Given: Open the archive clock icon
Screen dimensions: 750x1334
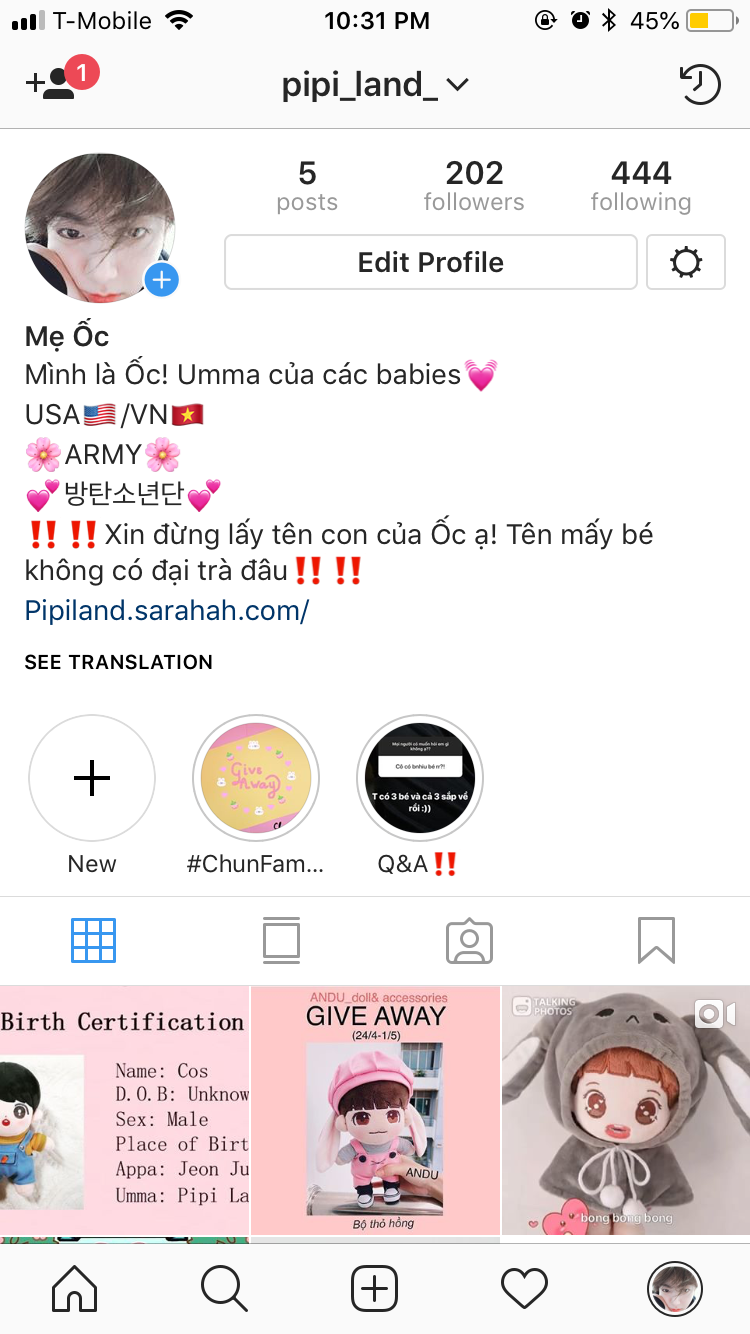Looking at the screenshot, I should pos(699,84).
